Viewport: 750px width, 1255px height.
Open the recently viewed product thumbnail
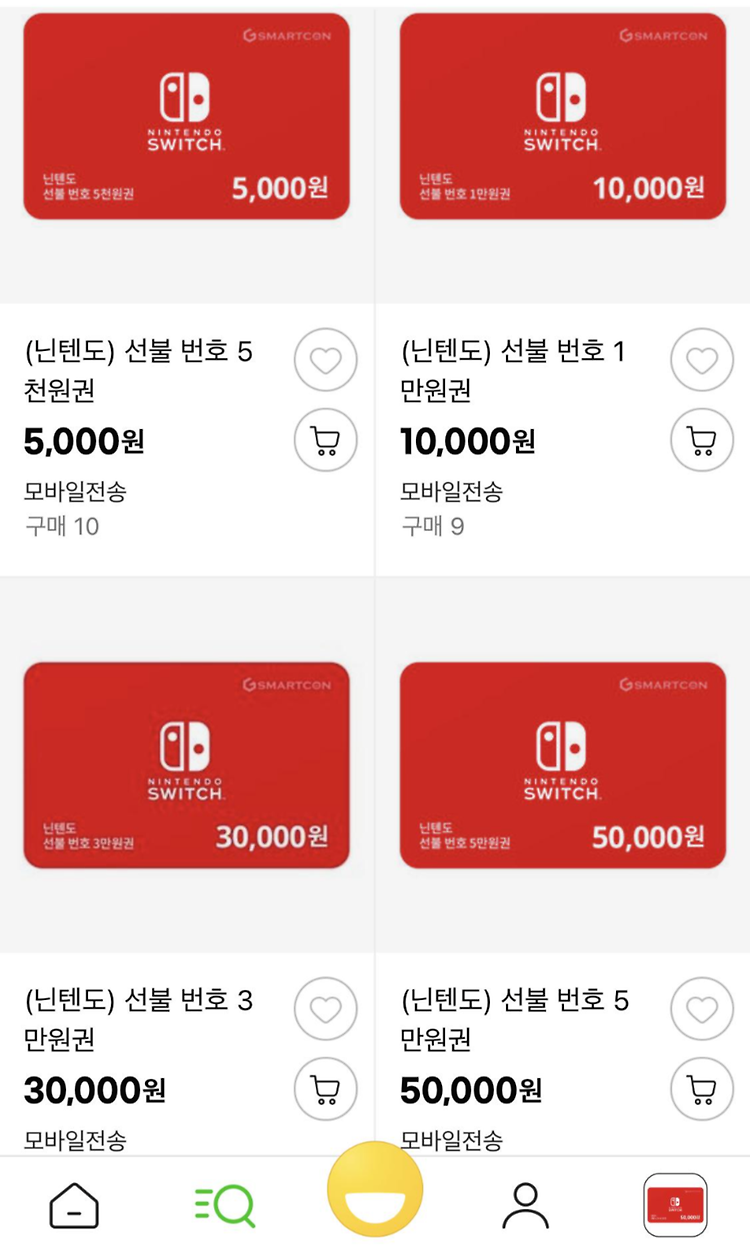675,1205
